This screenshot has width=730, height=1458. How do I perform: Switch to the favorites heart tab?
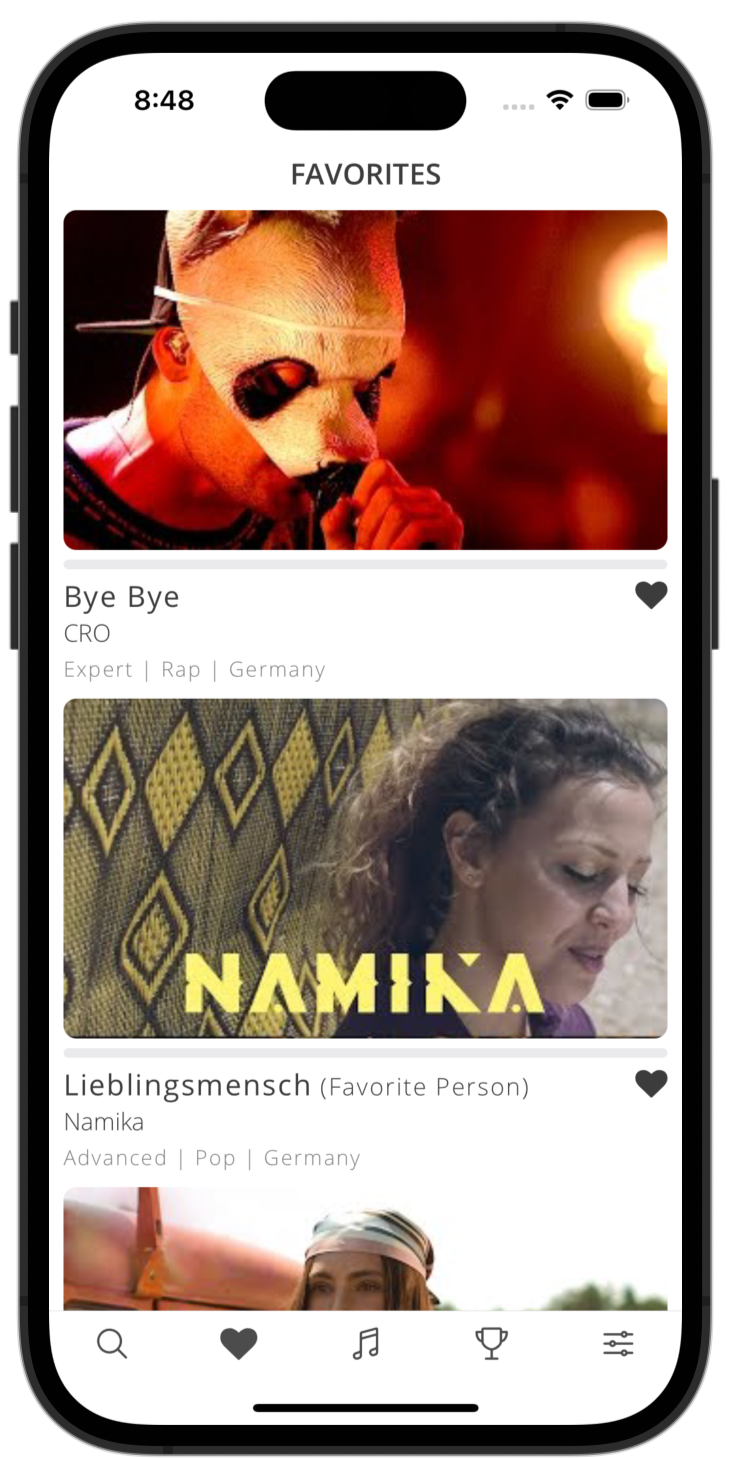(x=239, y=1343)
